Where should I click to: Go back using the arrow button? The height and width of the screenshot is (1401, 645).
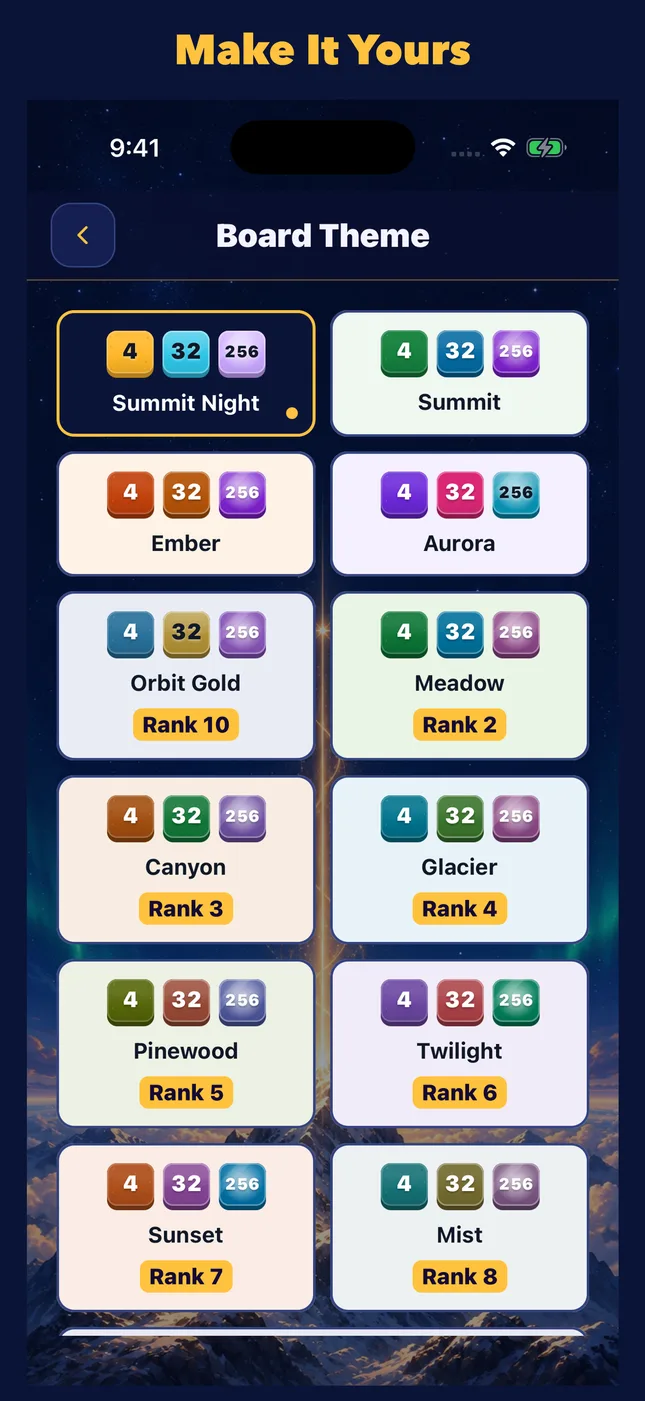tap(83, 235)
